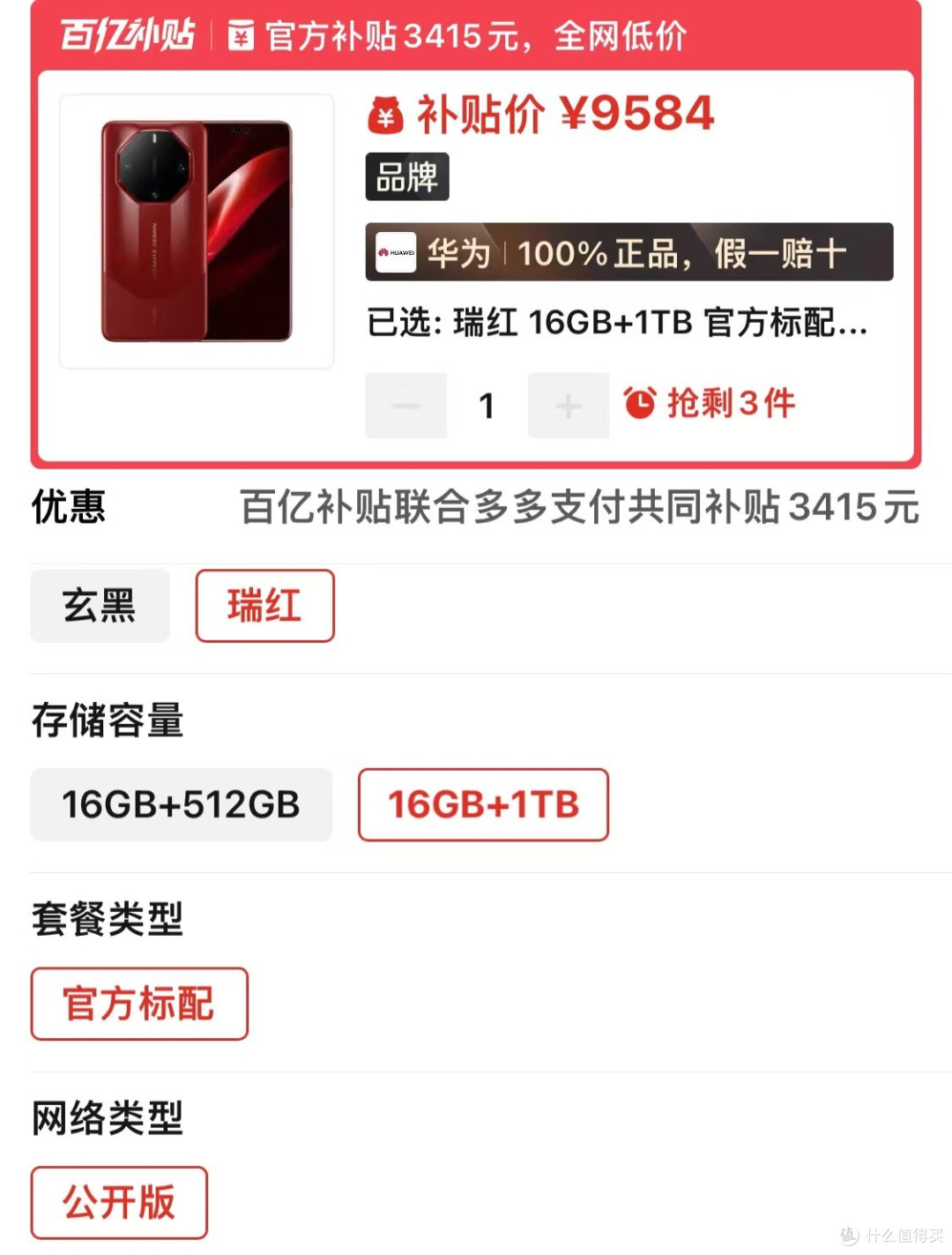
Task: Switch to the 16GB+512GB storage option
Action: tap(181, 804)
